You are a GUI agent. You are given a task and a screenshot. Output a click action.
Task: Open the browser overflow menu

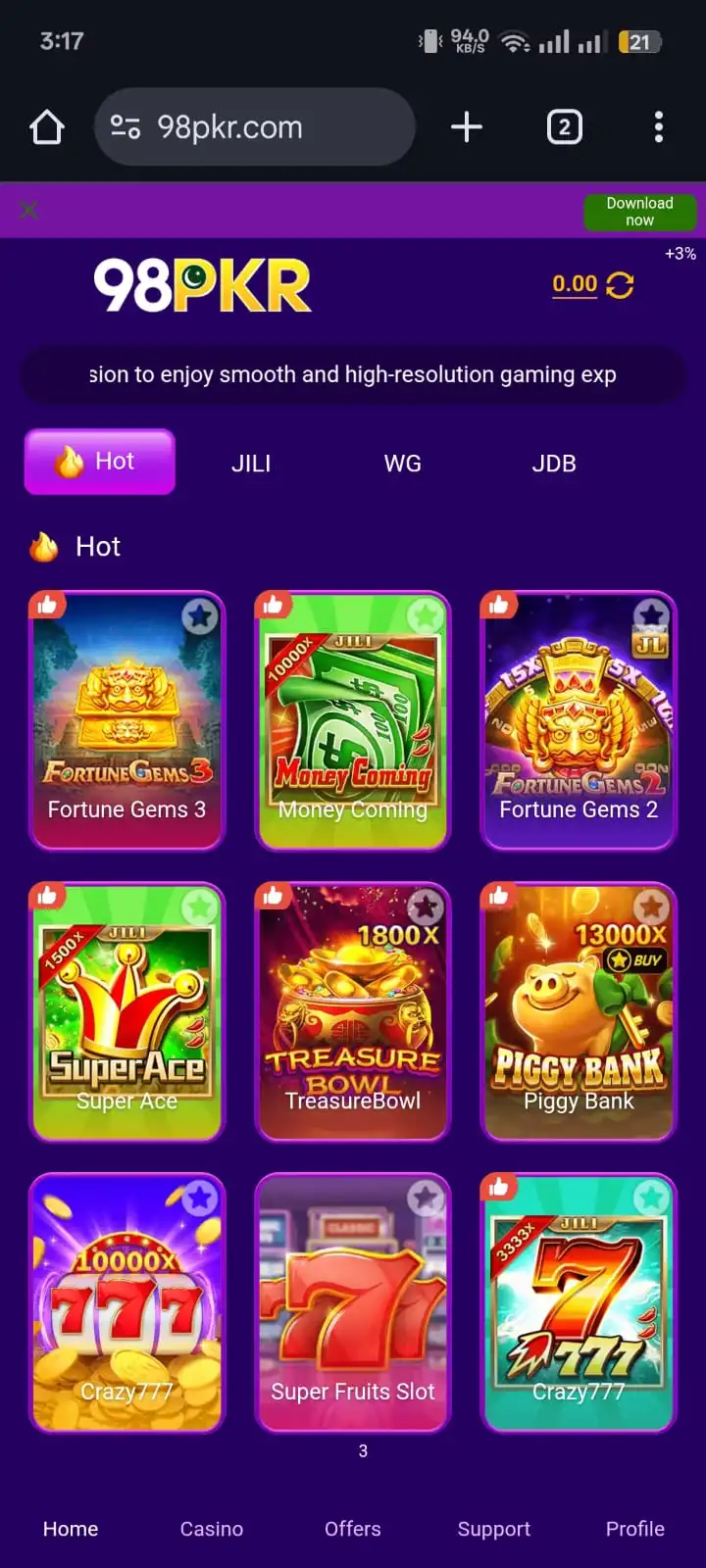658,127
